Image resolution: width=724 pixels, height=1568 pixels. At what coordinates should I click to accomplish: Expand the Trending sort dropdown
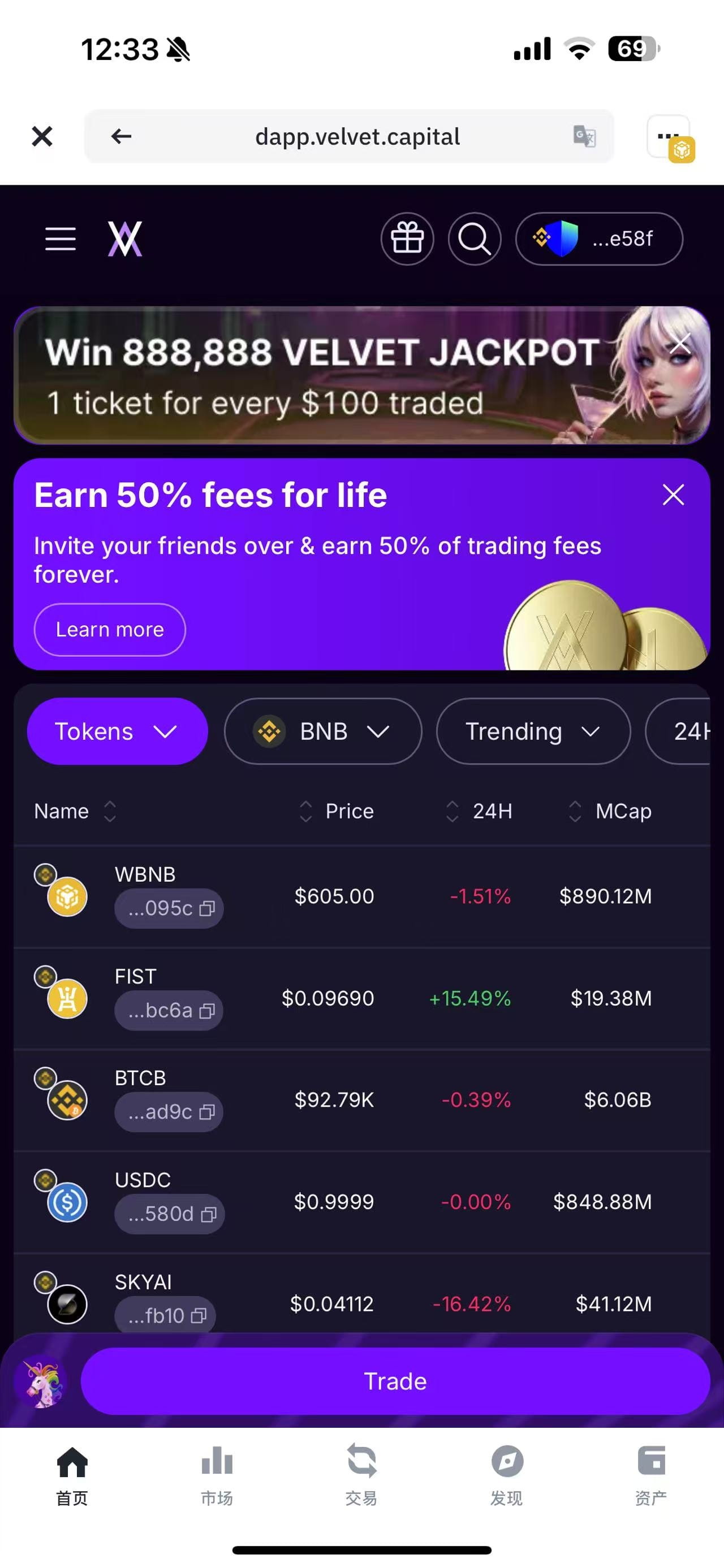point(533,731)
